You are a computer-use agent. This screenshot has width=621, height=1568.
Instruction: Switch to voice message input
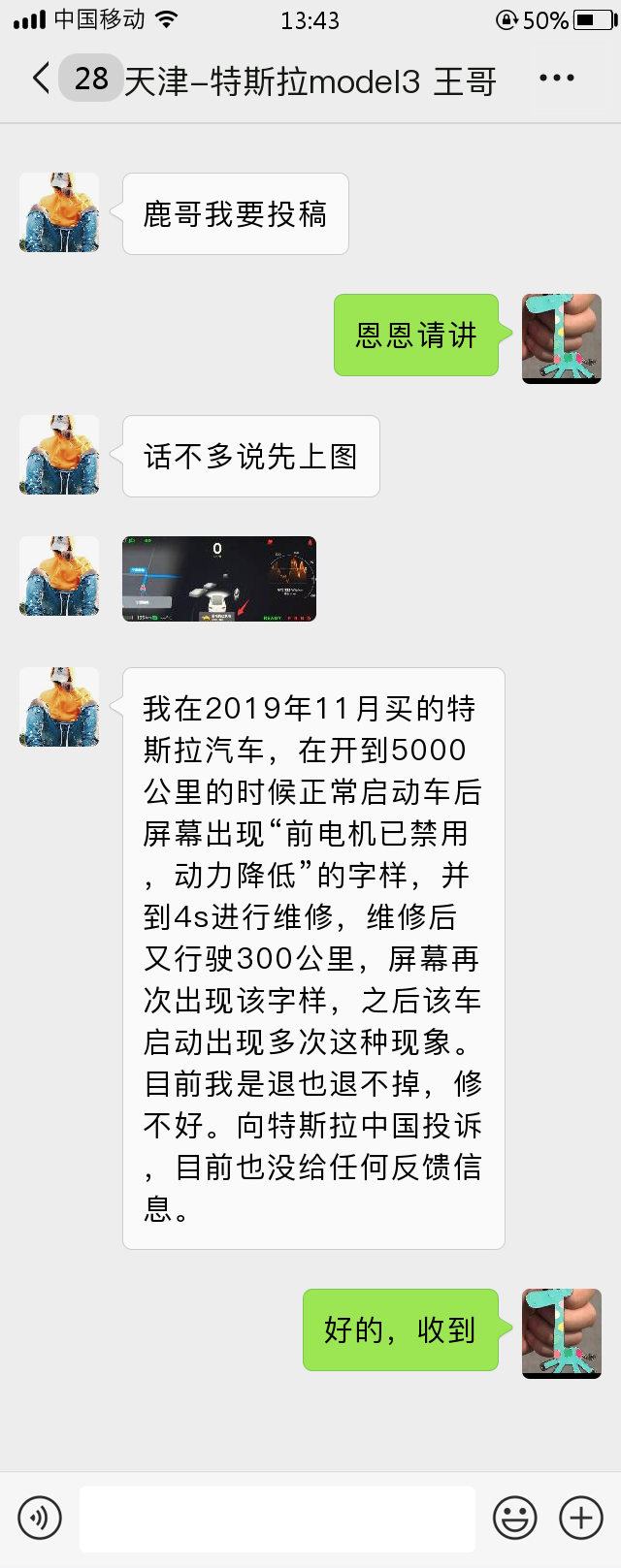point(40,1518)
